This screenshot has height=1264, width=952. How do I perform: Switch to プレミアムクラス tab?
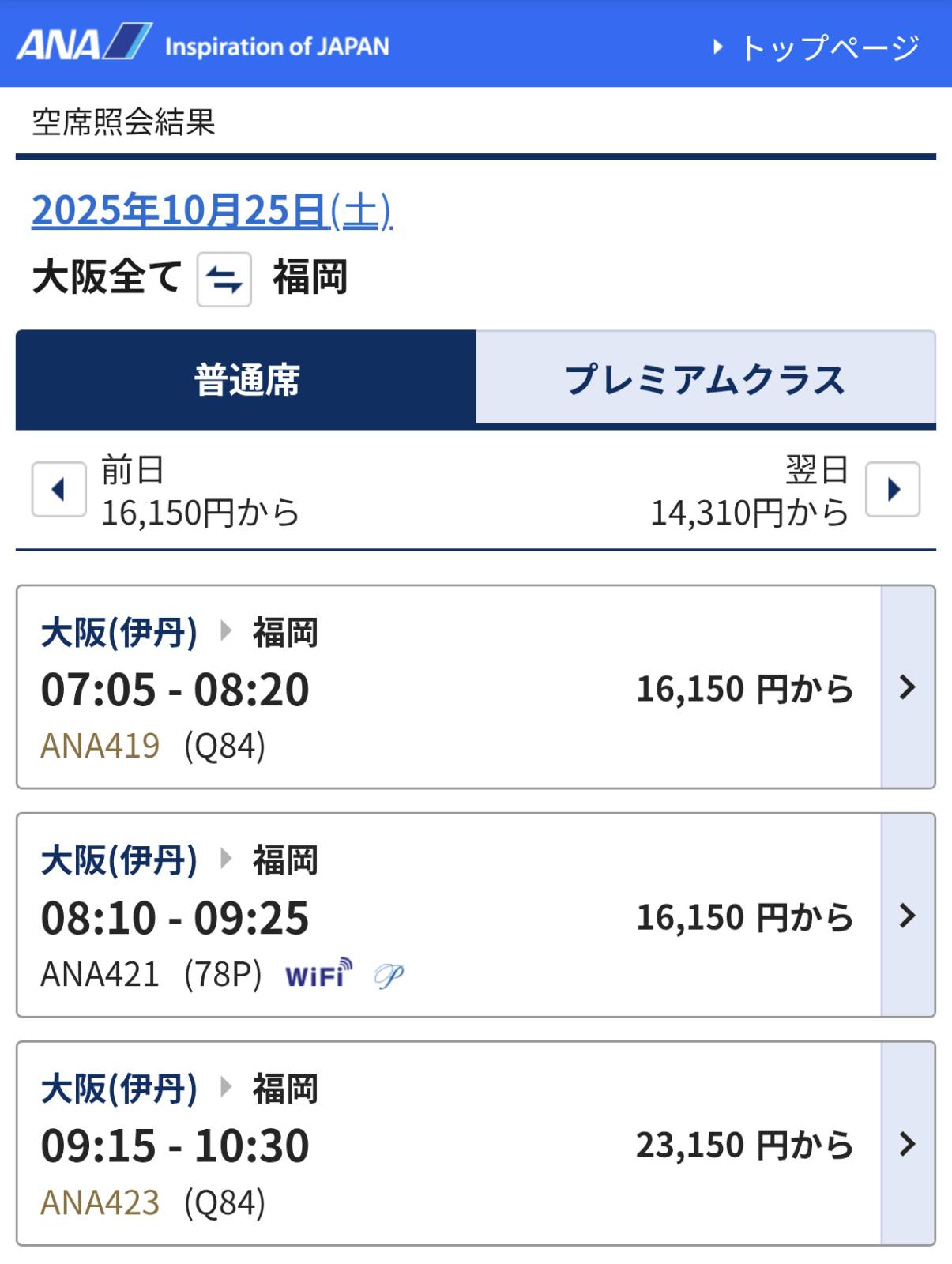pyautogui.click(x=705, y=380)
